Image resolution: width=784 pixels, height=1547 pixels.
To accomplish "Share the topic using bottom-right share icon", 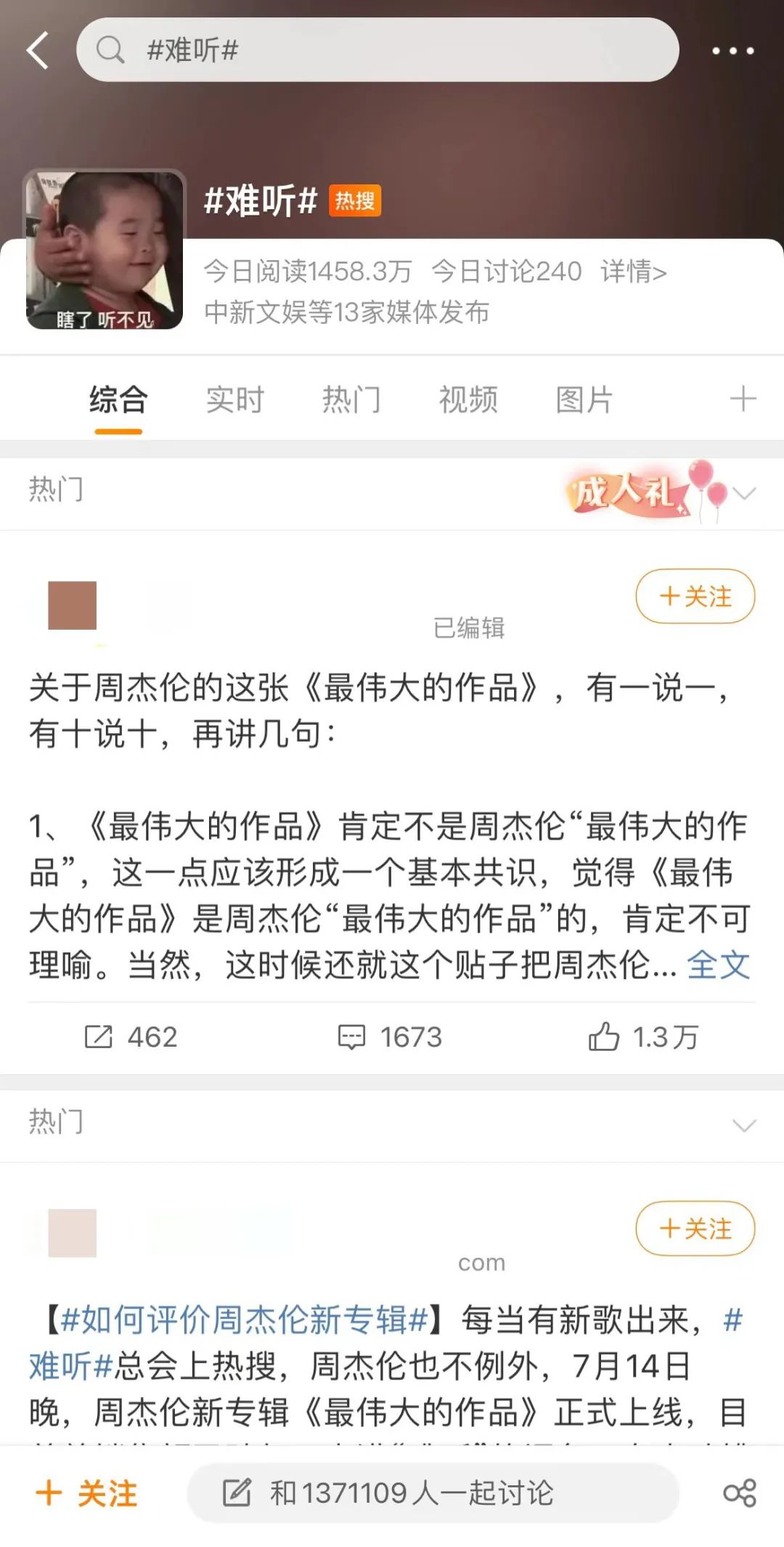I will coord(740,1493).
